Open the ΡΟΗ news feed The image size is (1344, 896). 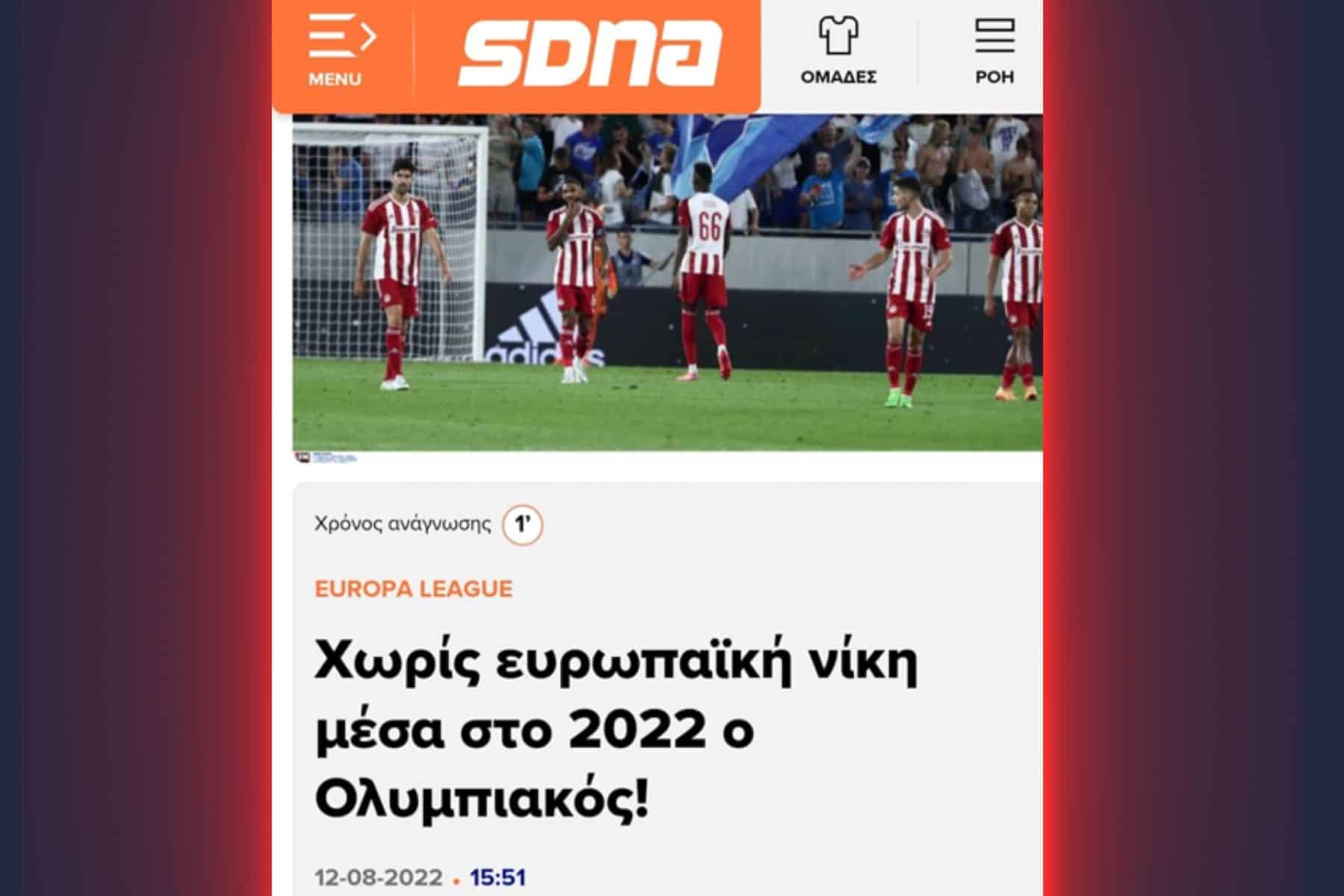coord(995,51)
